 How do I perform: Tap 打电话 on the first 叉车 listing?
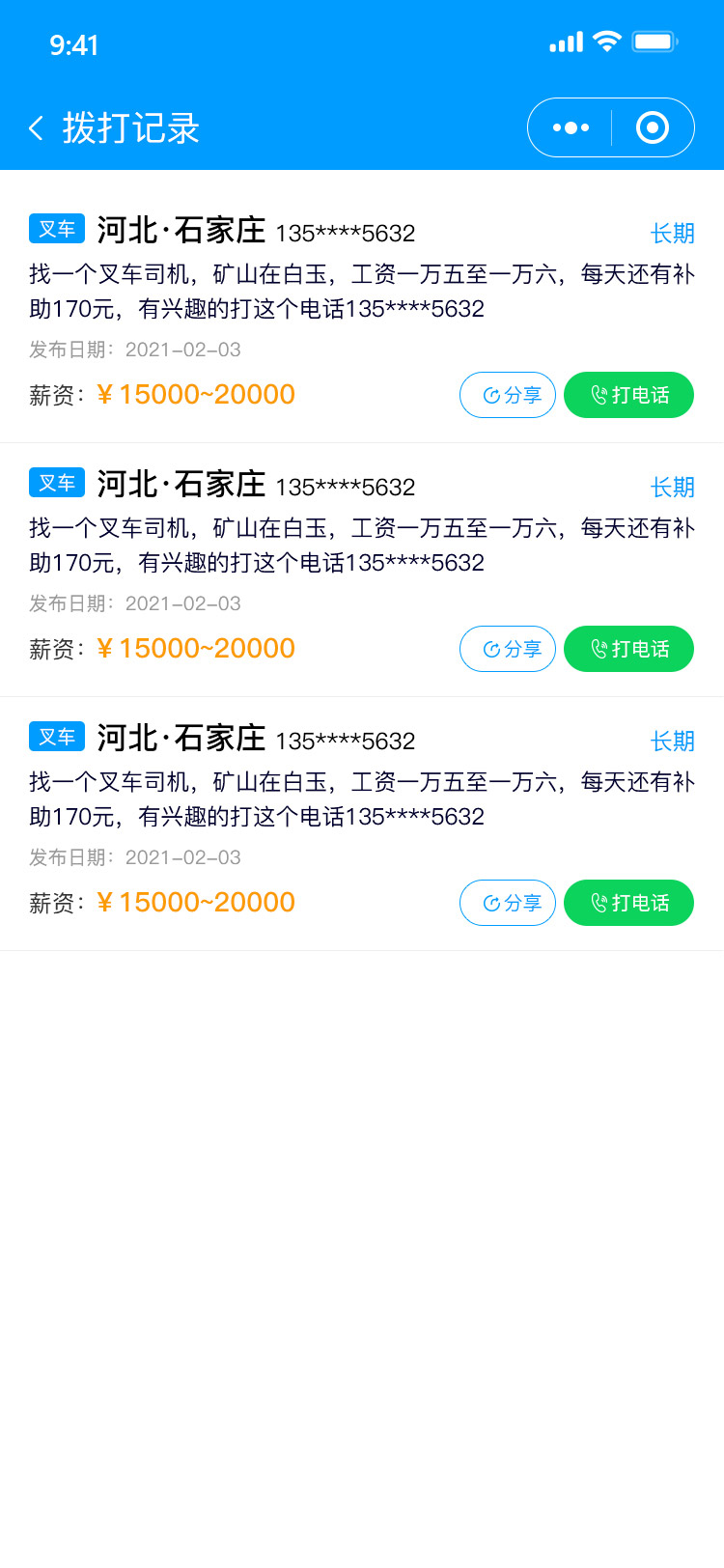(628, 395)
